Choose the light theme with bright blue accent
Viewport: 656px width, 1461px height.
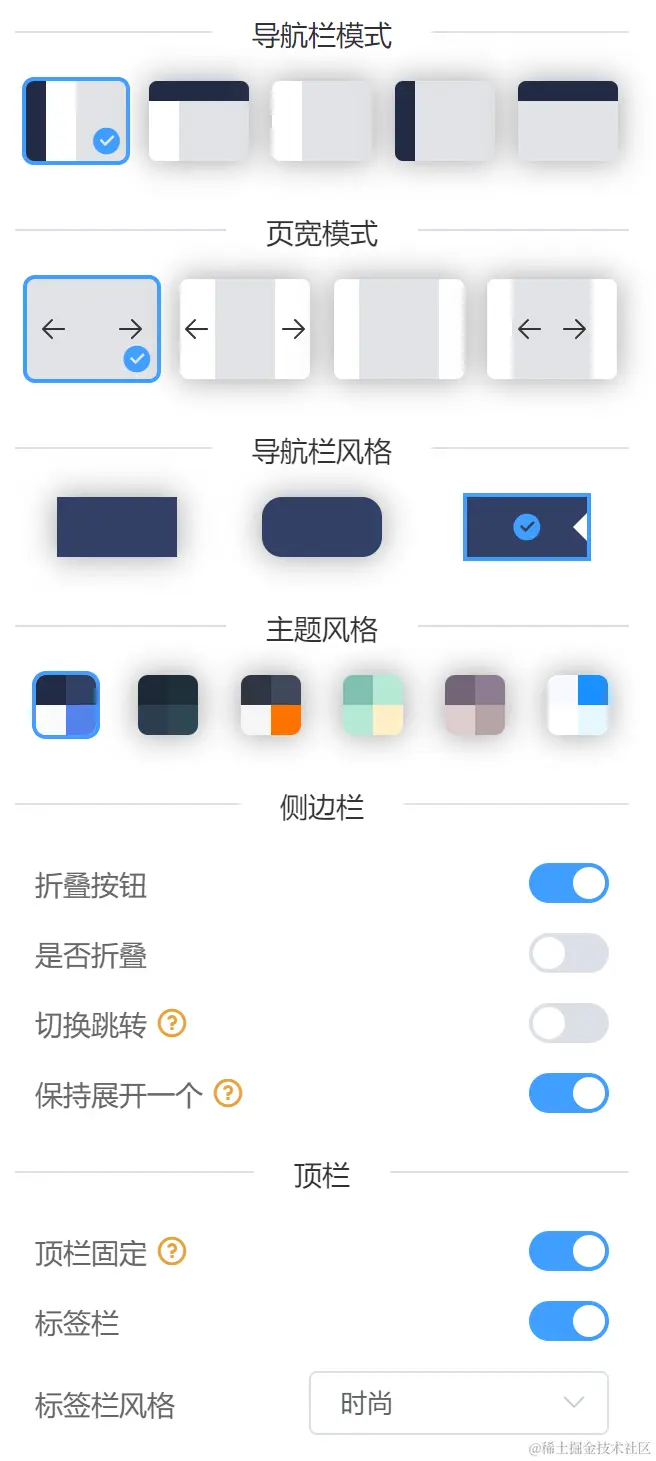coord(578,705)
